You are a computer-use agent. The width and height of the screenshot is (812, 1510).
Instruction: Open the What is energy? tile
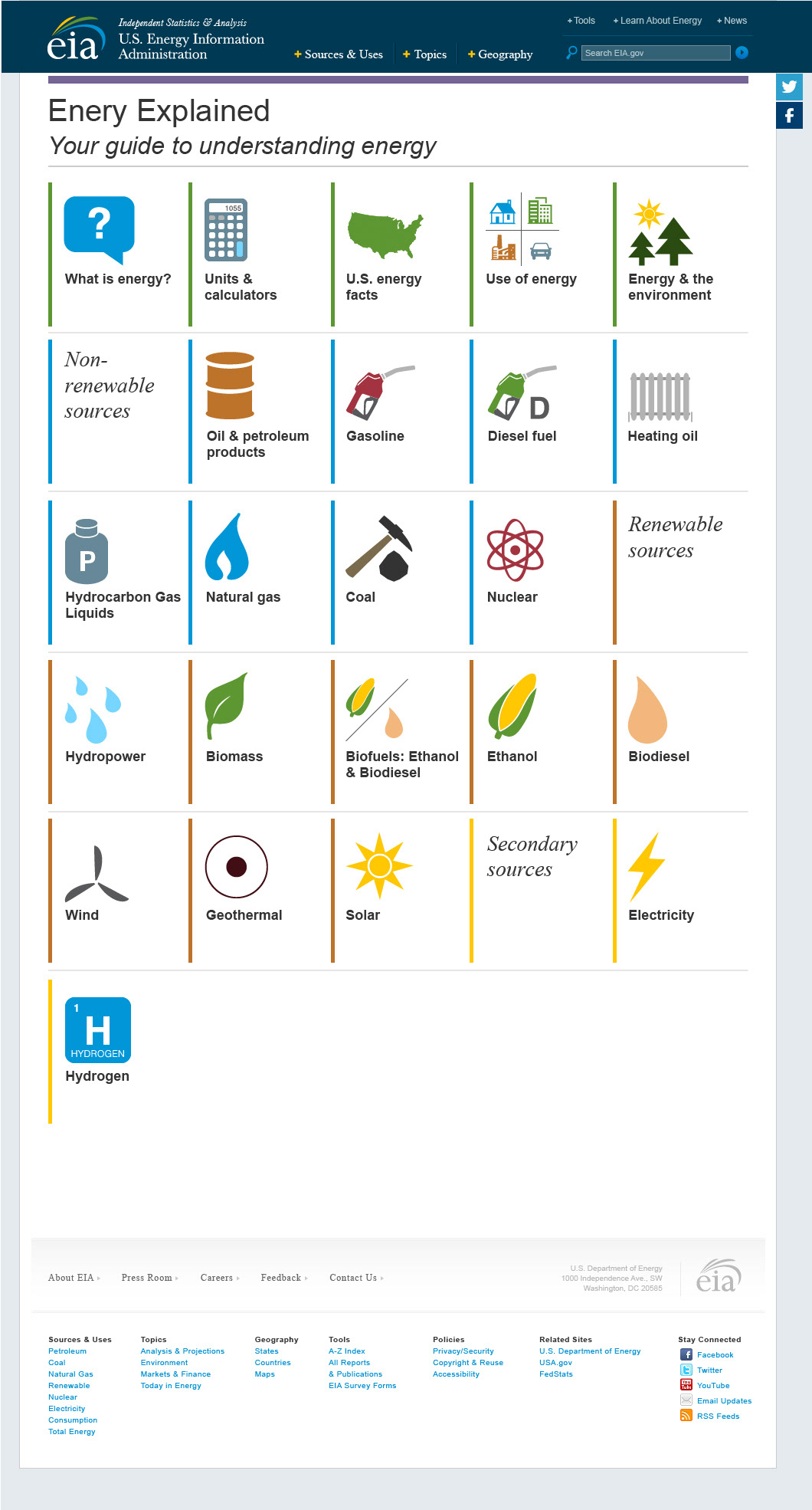117,254
